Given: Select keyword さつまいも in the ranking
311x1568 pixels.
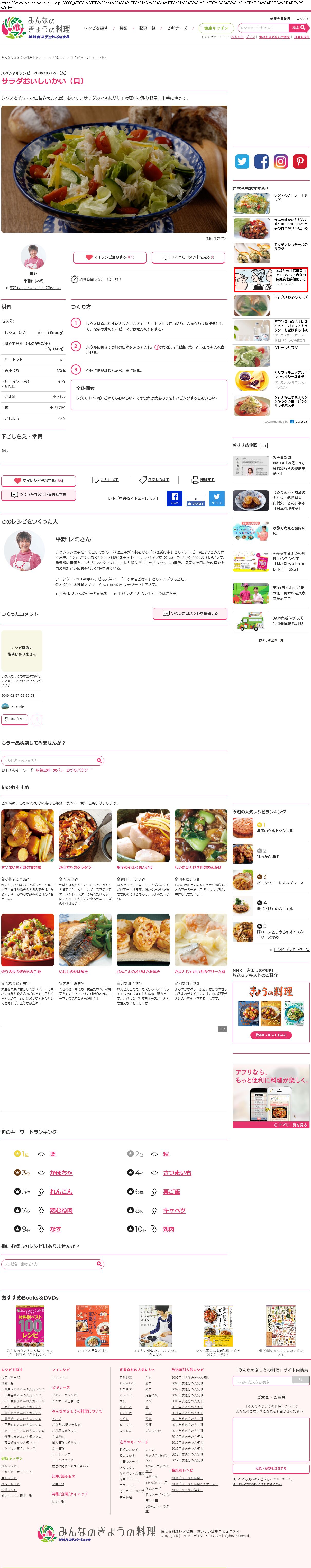Looking at the screenshot, I should tap(177, 1172).
